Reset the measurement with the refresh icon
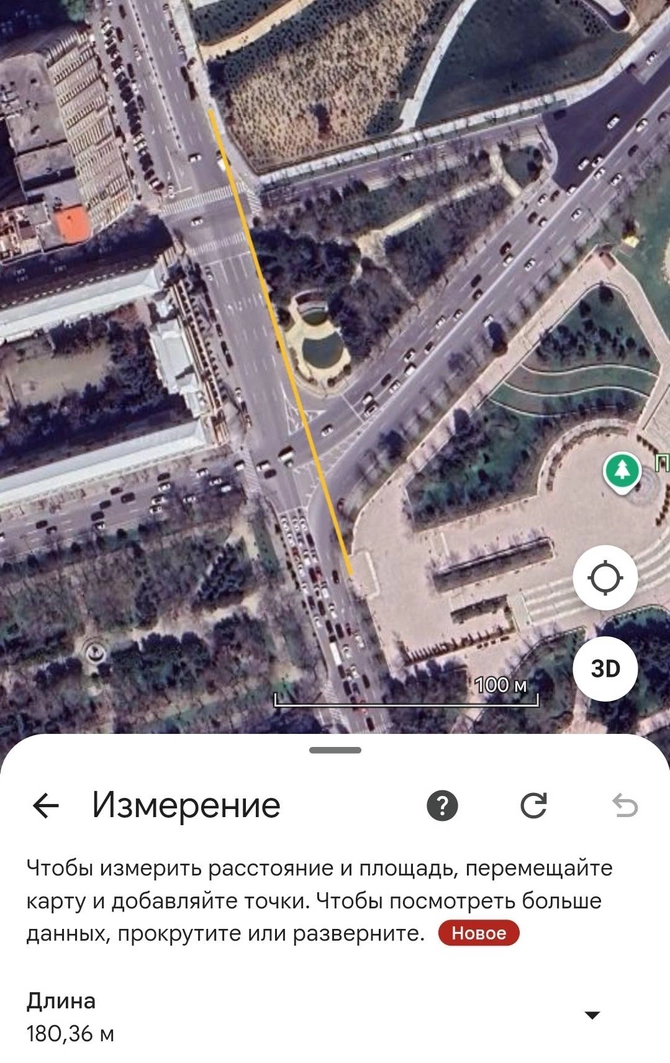 (x=534, y=806)
